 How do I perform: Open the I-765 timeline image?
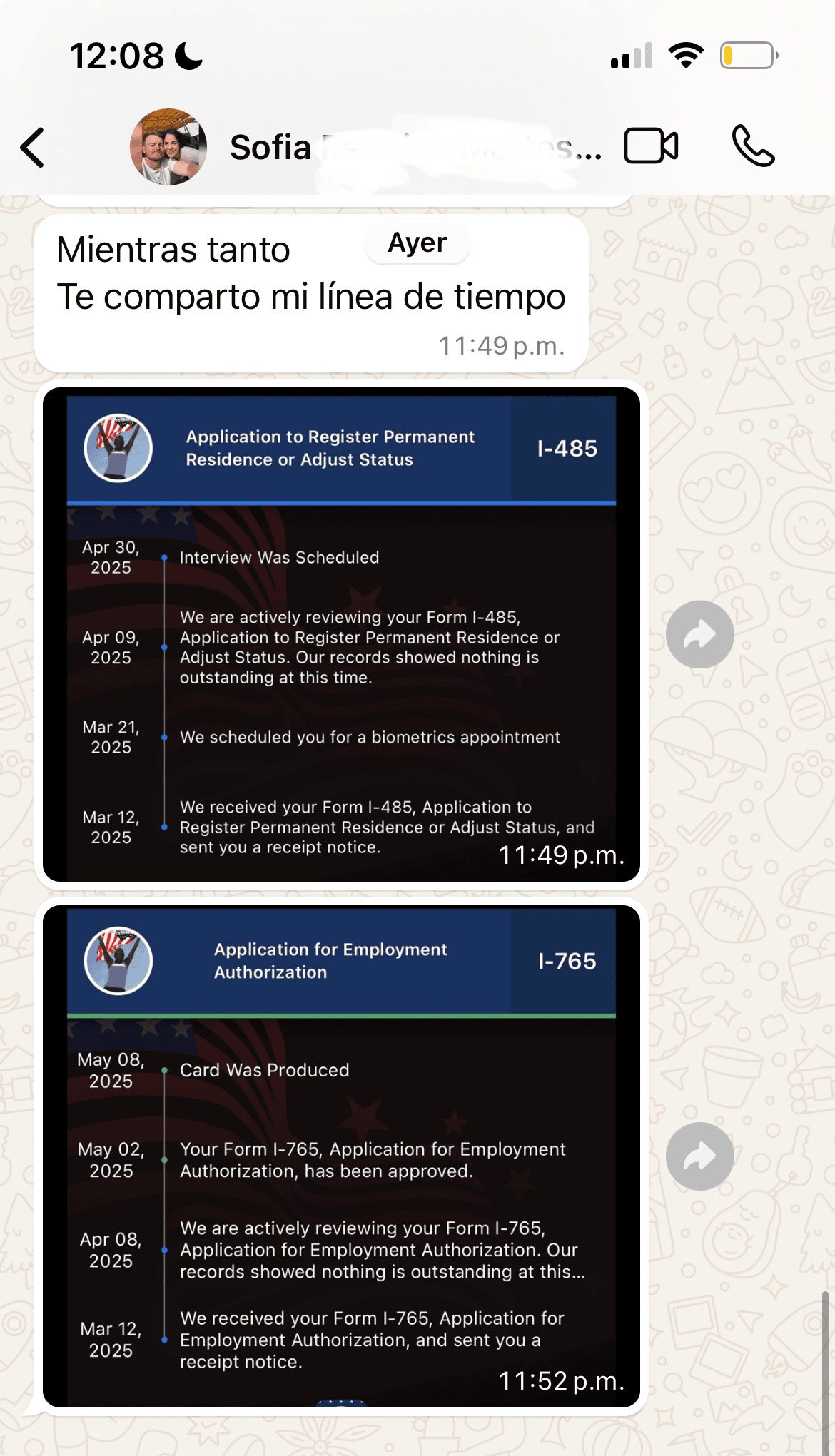tap(341, 1156)
